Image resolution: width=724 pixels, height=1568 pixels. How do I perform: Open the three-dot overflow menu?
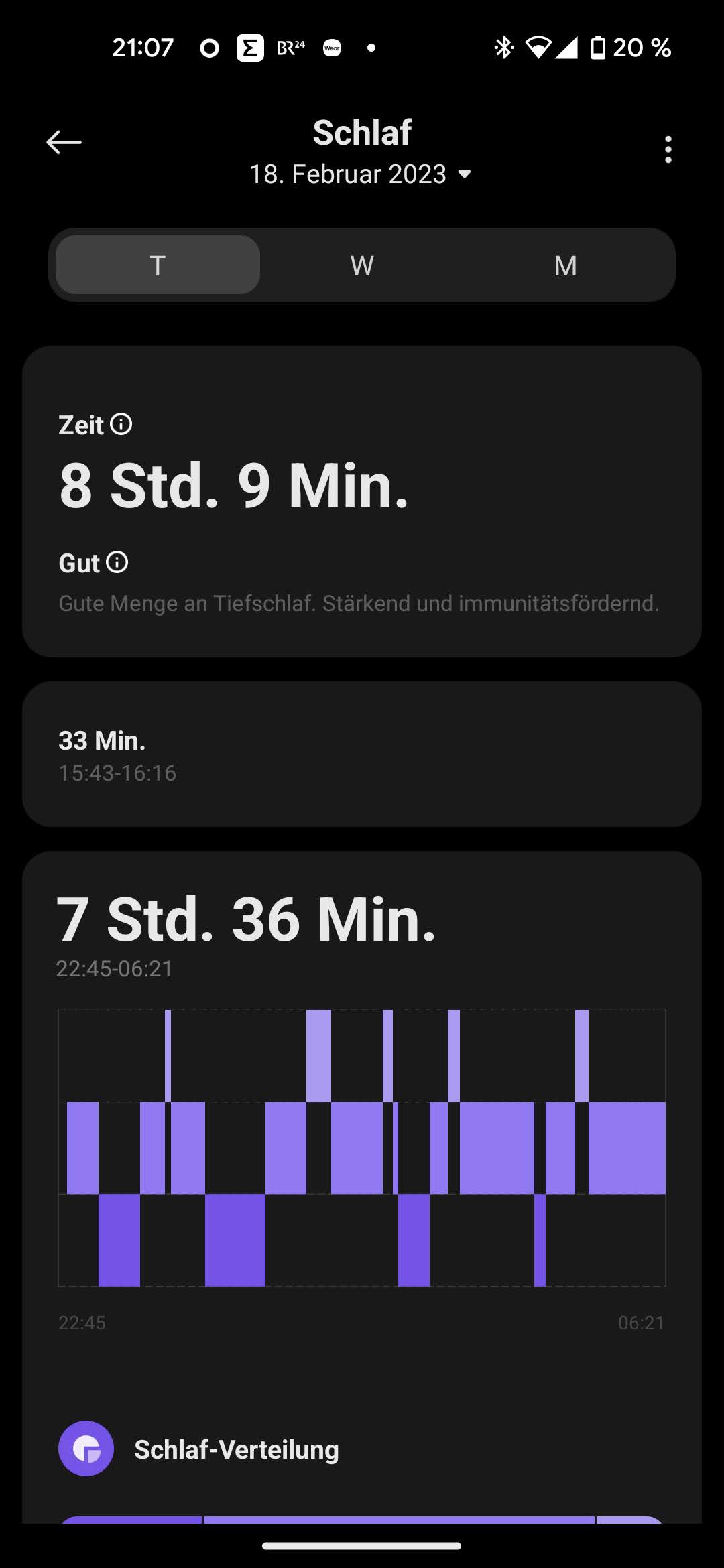coord(668,149)
